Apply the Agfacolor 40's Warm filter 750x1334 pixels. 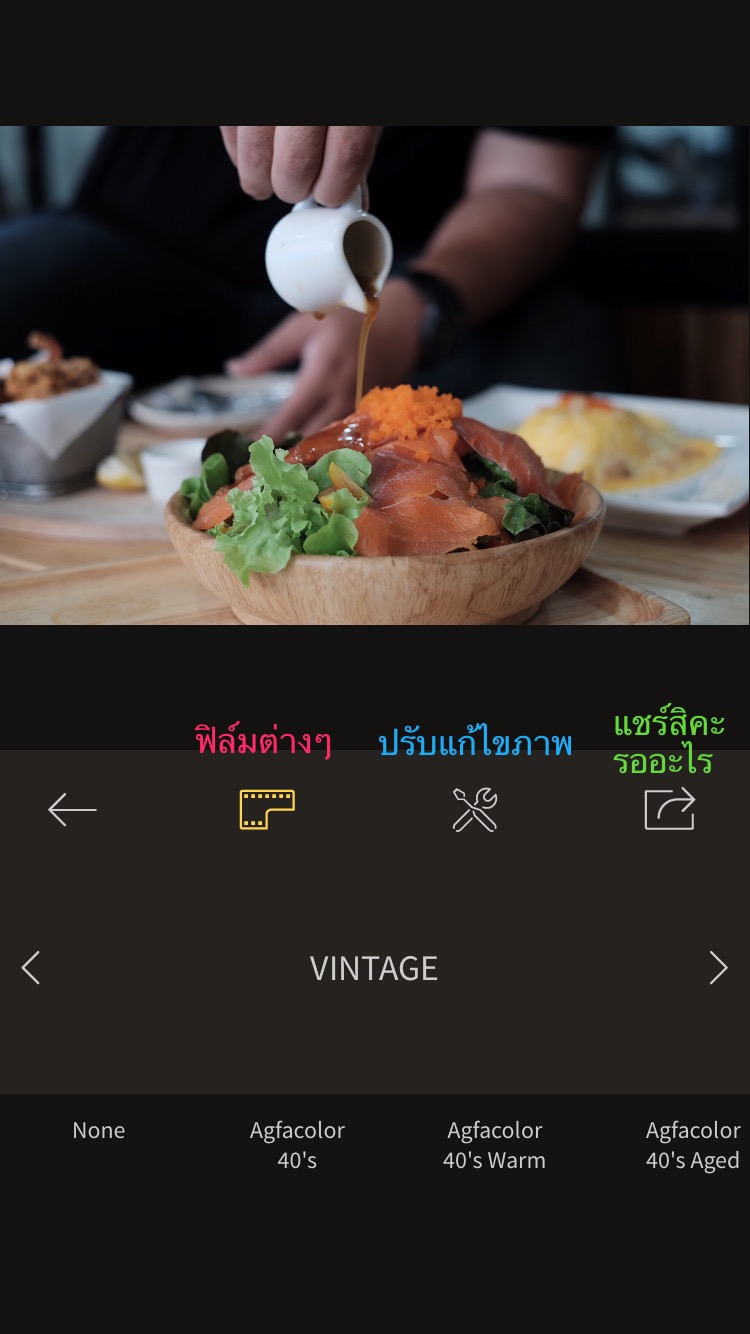tap(494, 1145)
